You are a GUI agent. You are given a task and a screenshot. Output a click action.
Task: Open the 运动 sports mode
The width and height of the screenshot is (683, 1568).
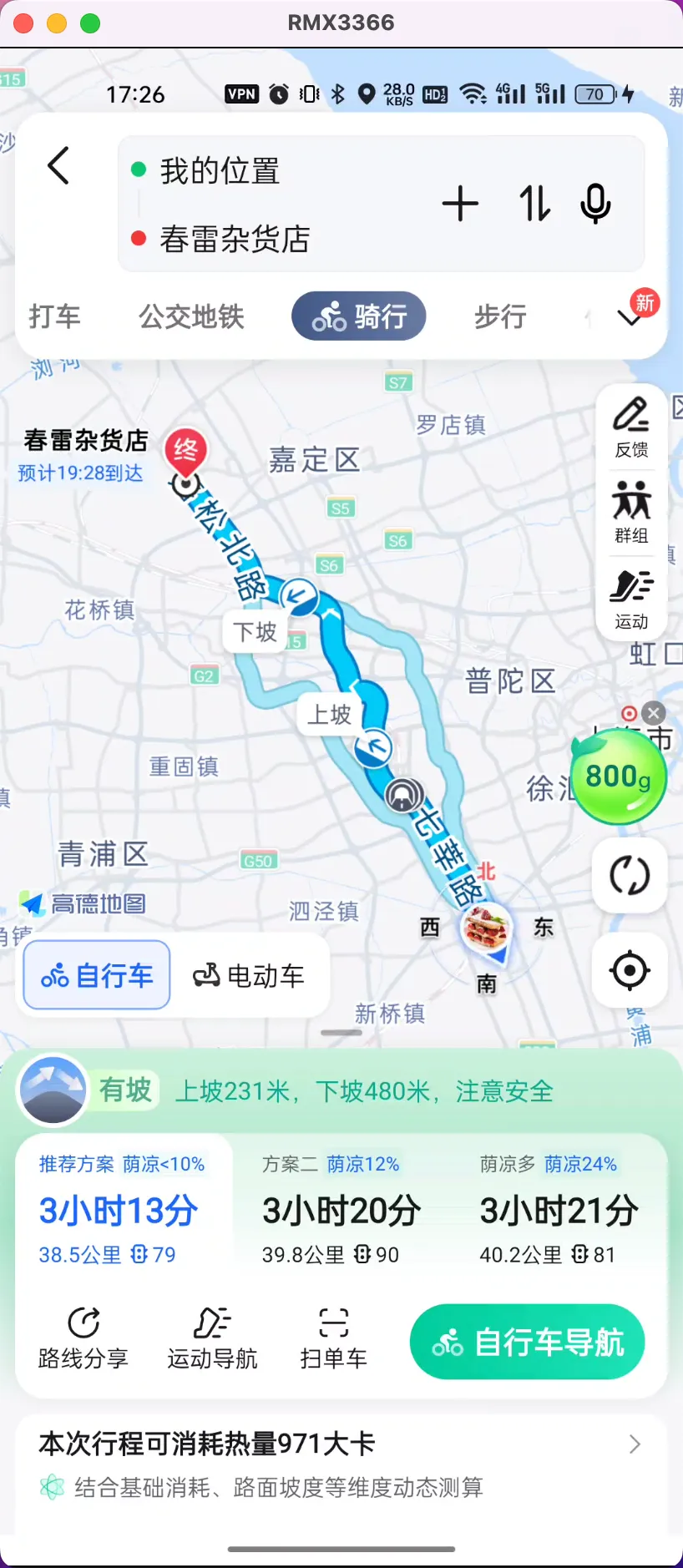[x=631, y=597]
